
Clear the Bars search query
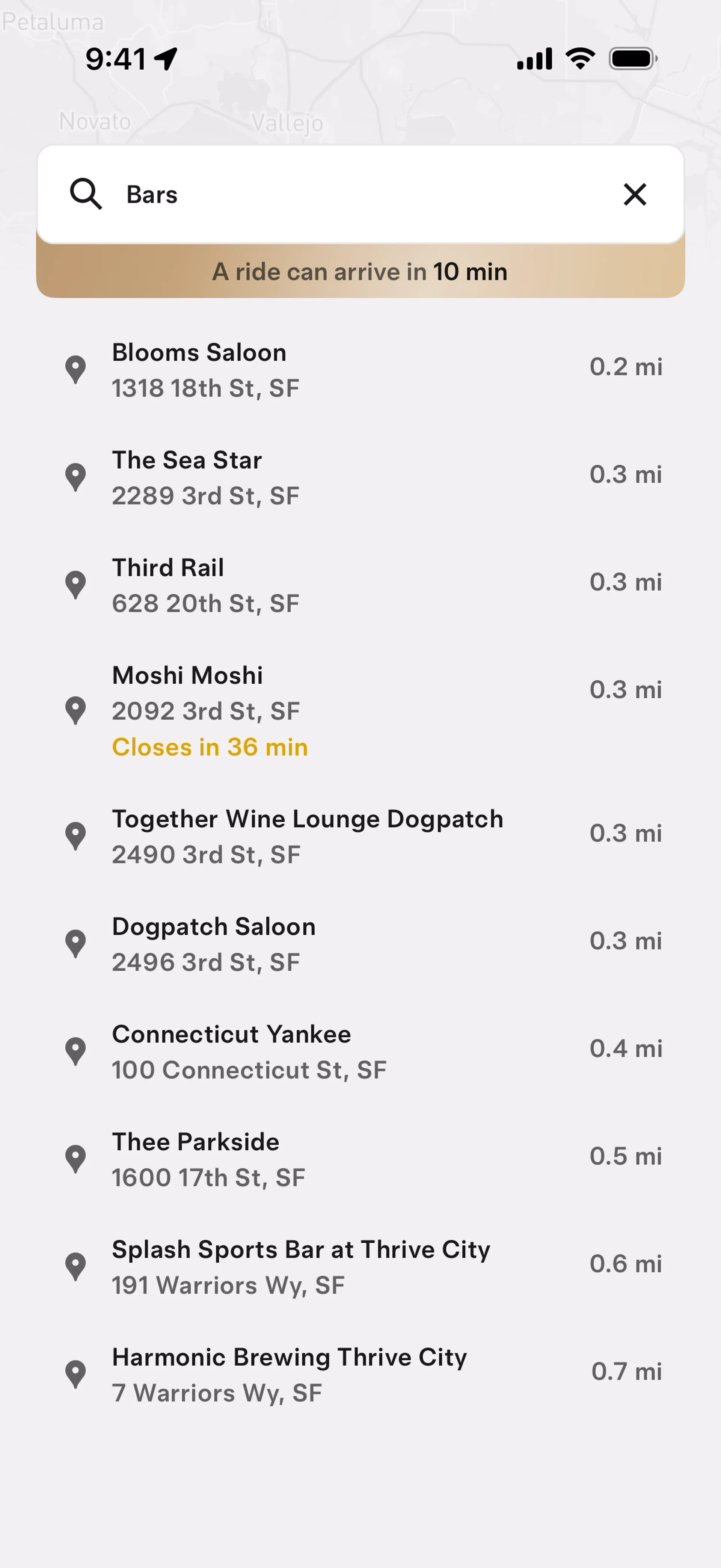[x=635, y=195]
